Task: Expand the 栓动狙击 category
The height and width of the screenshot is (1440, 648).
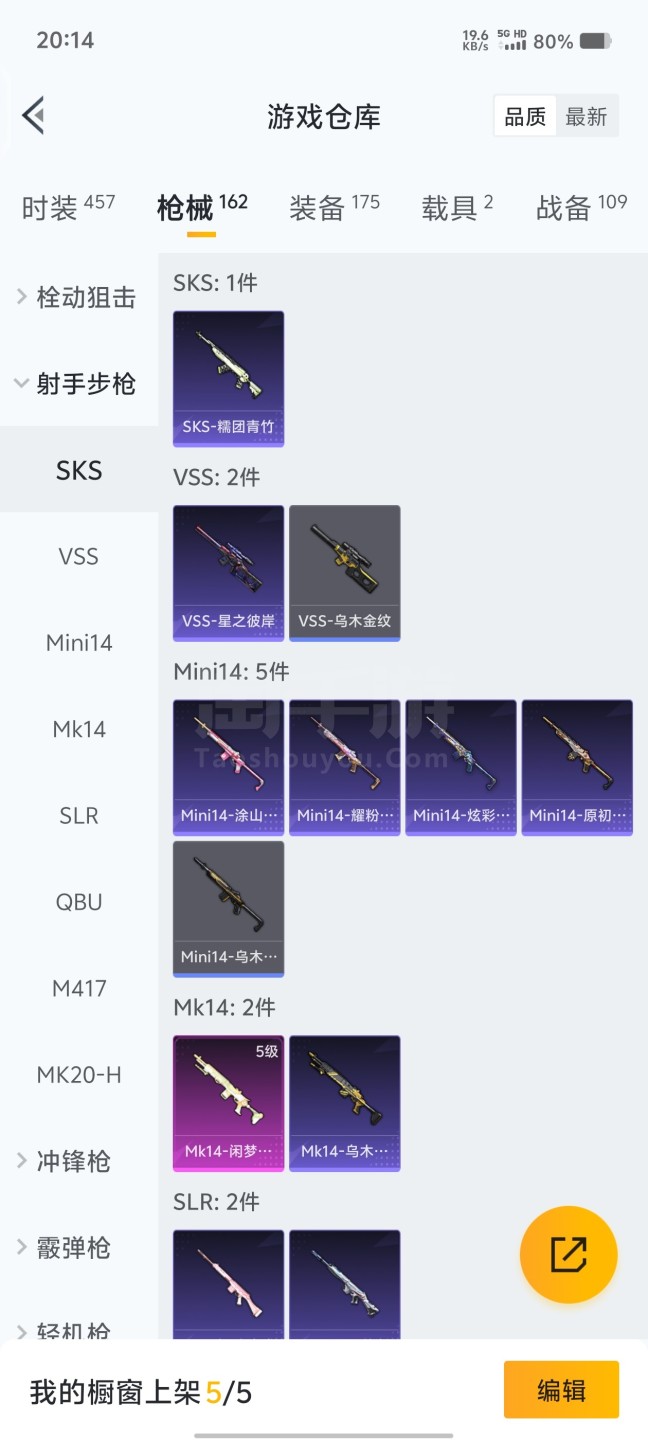Action: (78, 297)
